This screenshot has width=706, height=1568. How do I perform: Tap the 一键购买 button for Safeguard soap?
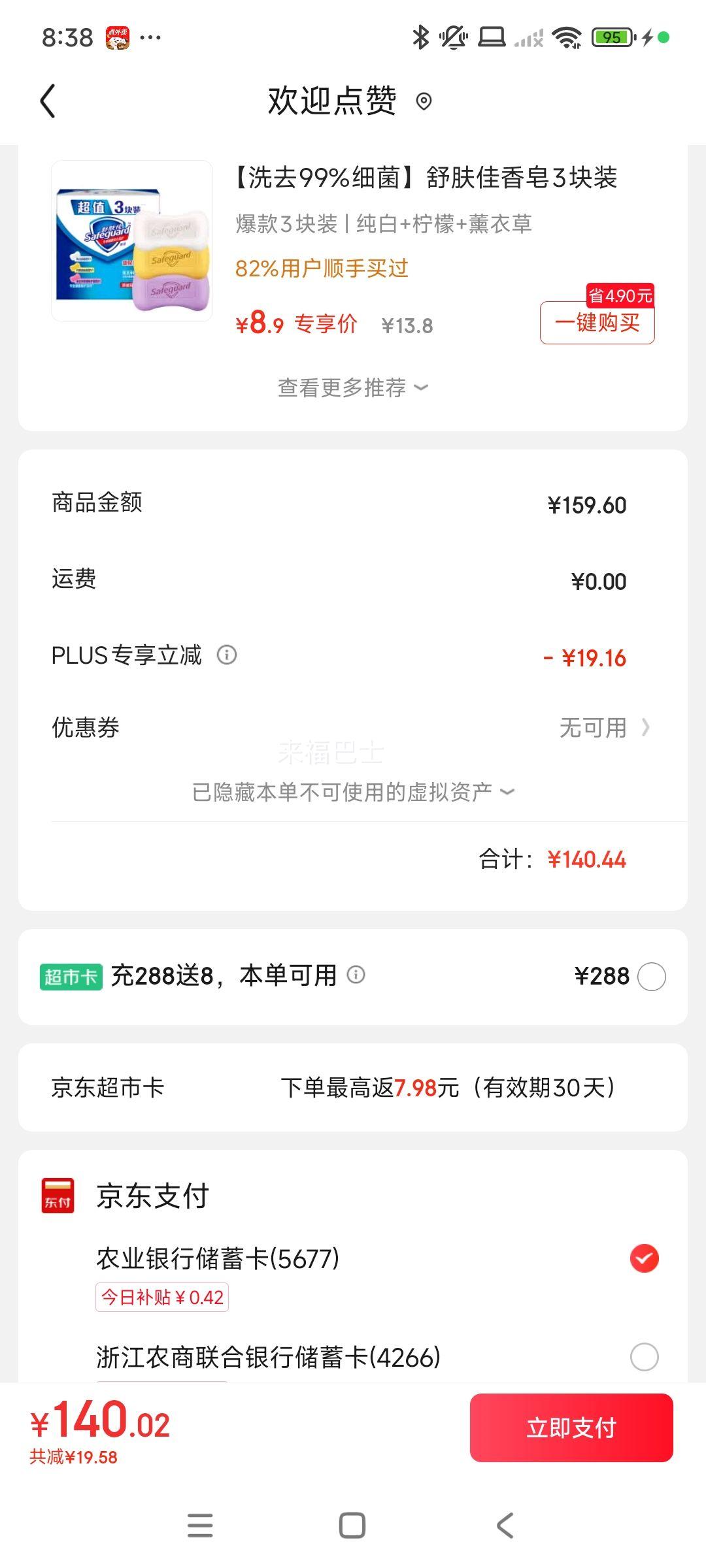597,322
